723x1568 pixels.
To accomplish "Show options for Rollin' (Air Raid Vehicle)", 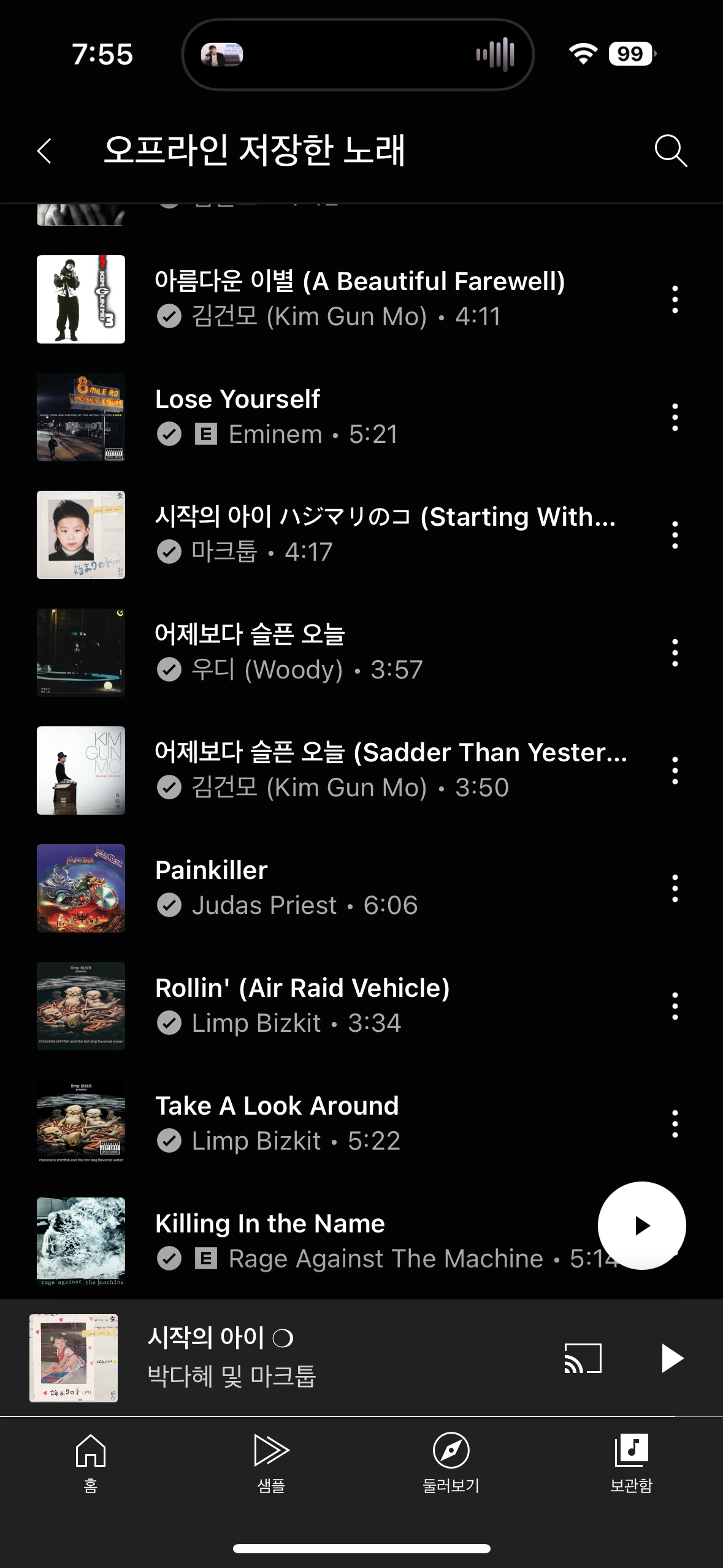I will pyautogui.click(x=675, y=1006).
